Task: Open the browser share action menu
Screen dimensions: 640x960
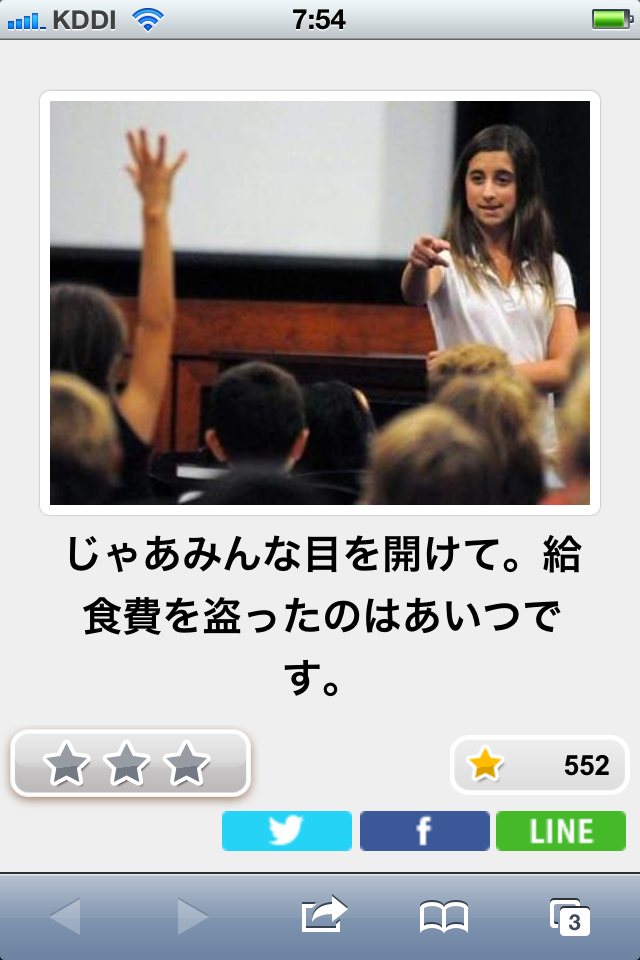Action: (323, 915)
